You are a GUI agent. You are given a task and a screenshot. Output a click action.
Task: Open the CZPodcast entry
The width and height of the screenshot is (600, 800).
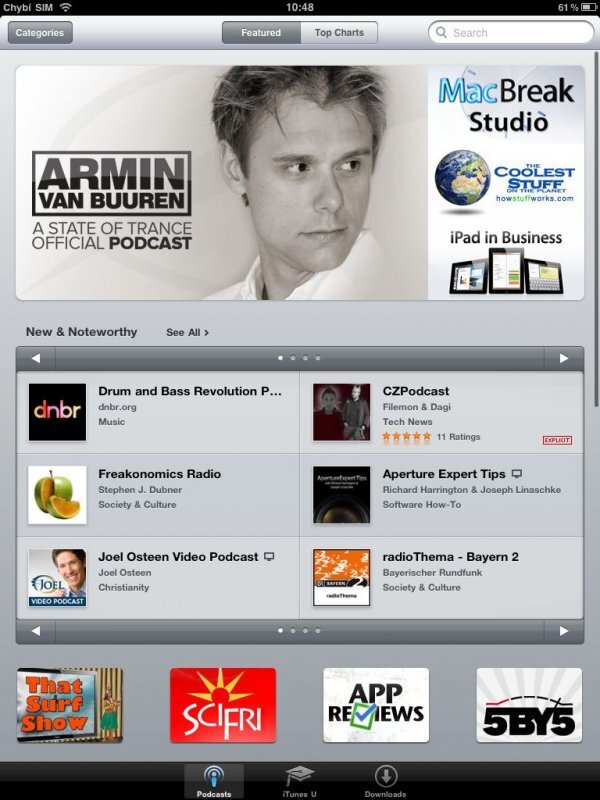click(440, 411)
